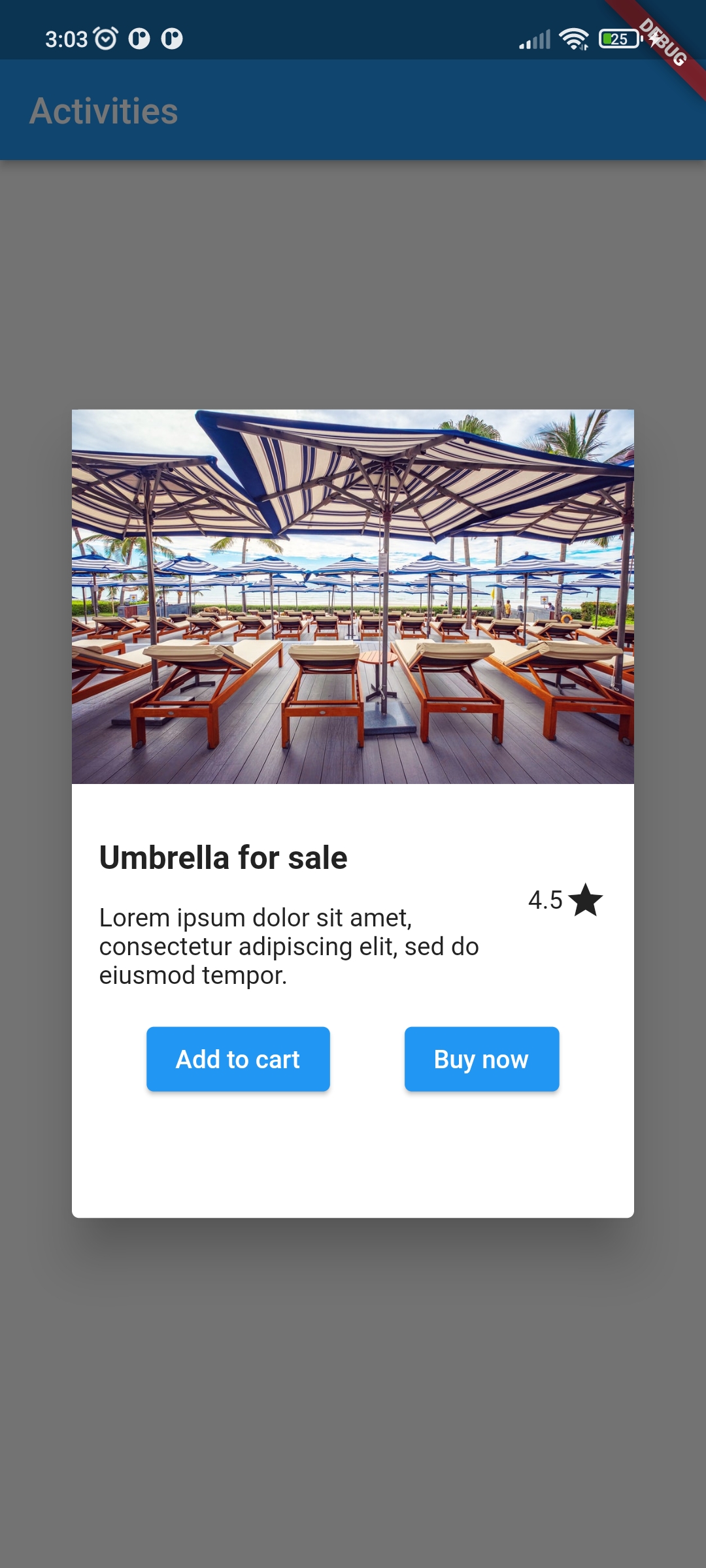Click the DEBUG banner ribbon
The height and width of the screenshot is (1568, 706).
[x=662, y=41]
